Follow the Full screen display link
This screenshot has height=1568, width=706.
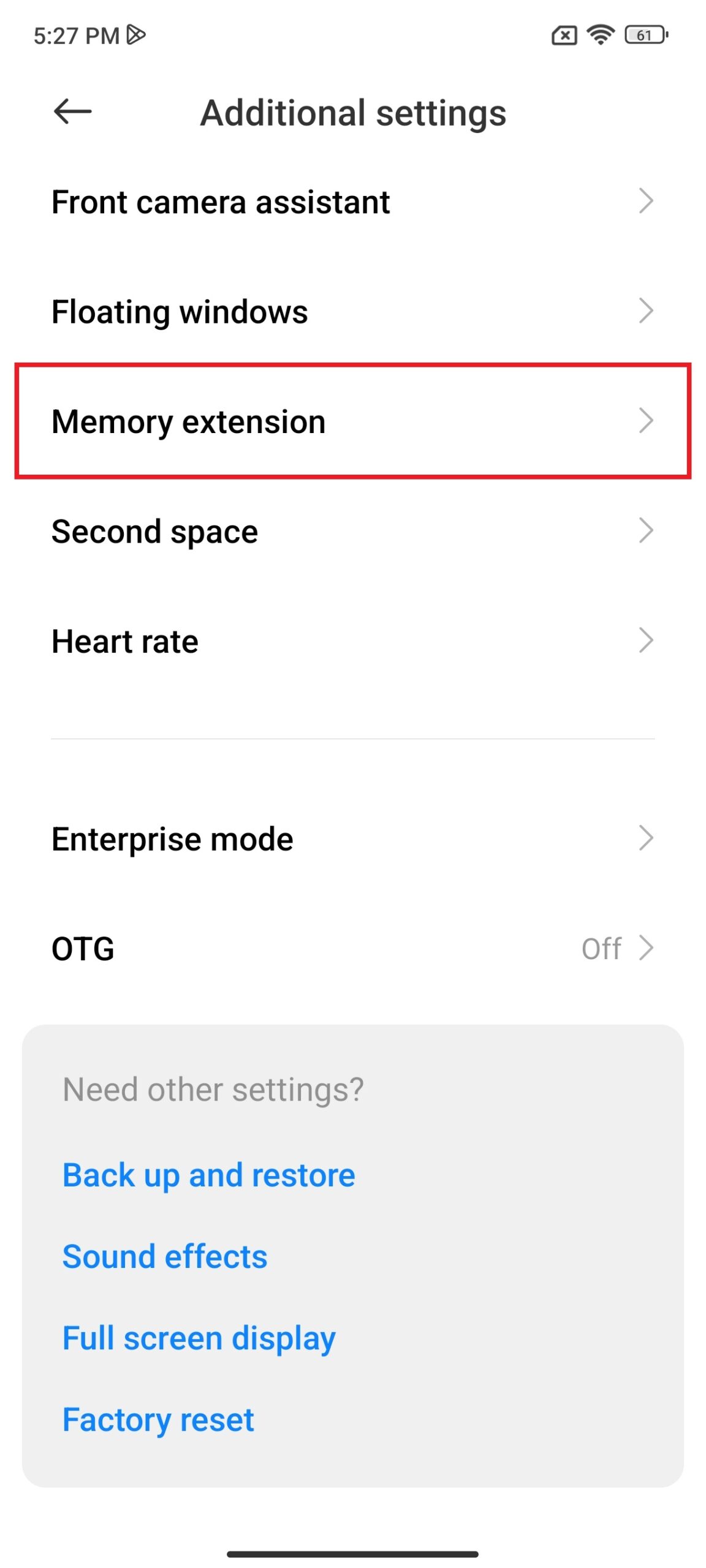[x=199, y=1338]
